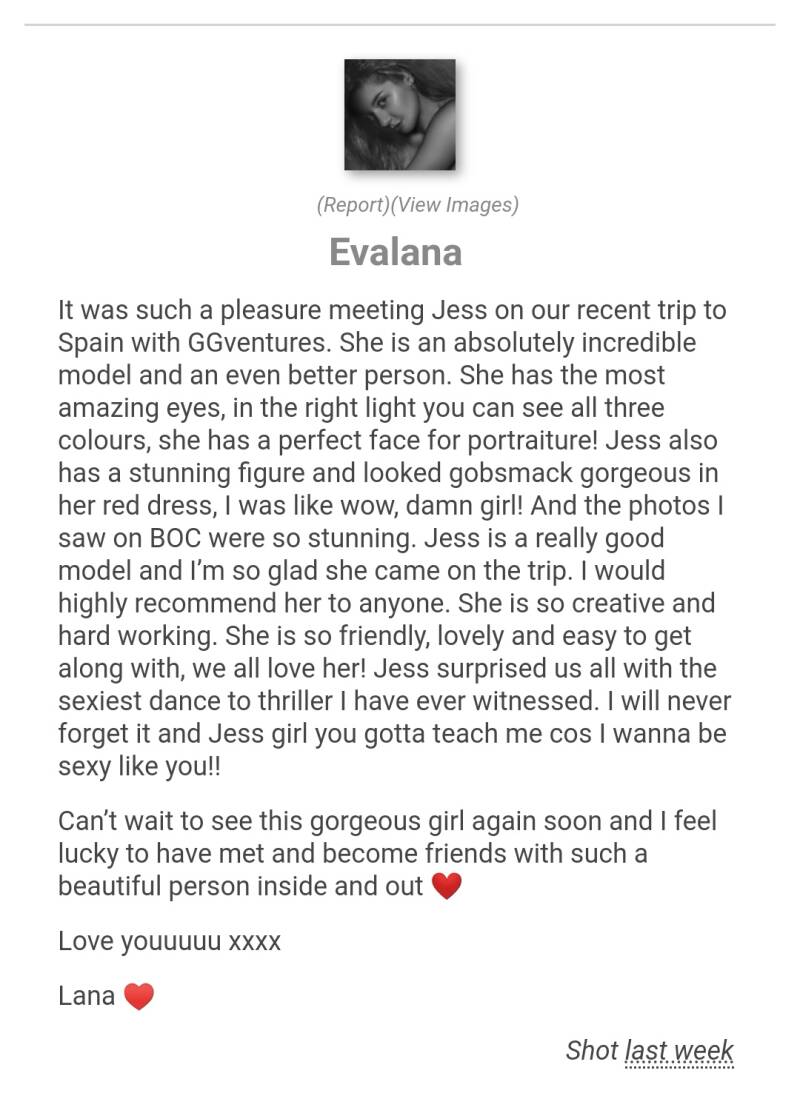Tap the underlined 'last week' date
The image size is (800, 1096).
pyautogui.click(x=679, y=1051)
